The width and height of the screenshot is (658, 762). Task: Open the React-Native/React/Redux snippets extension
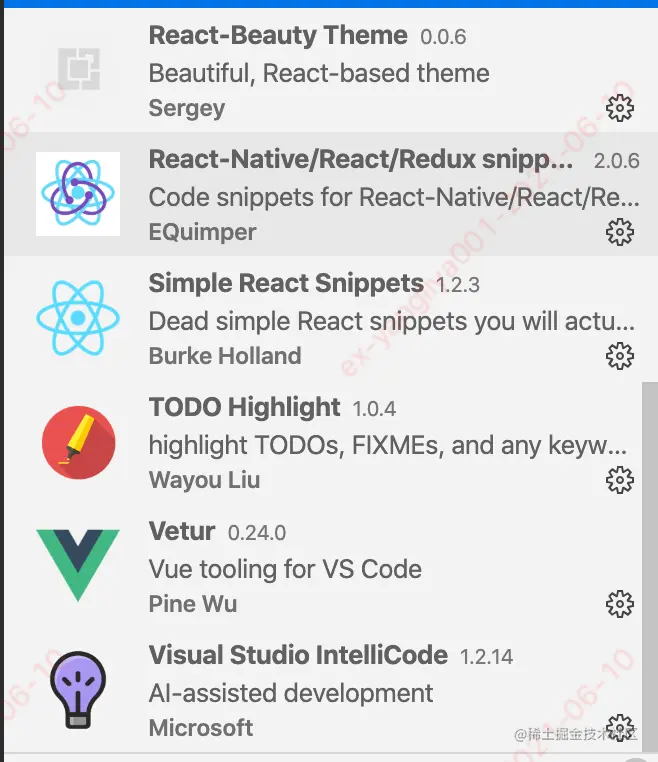point(360,161)
